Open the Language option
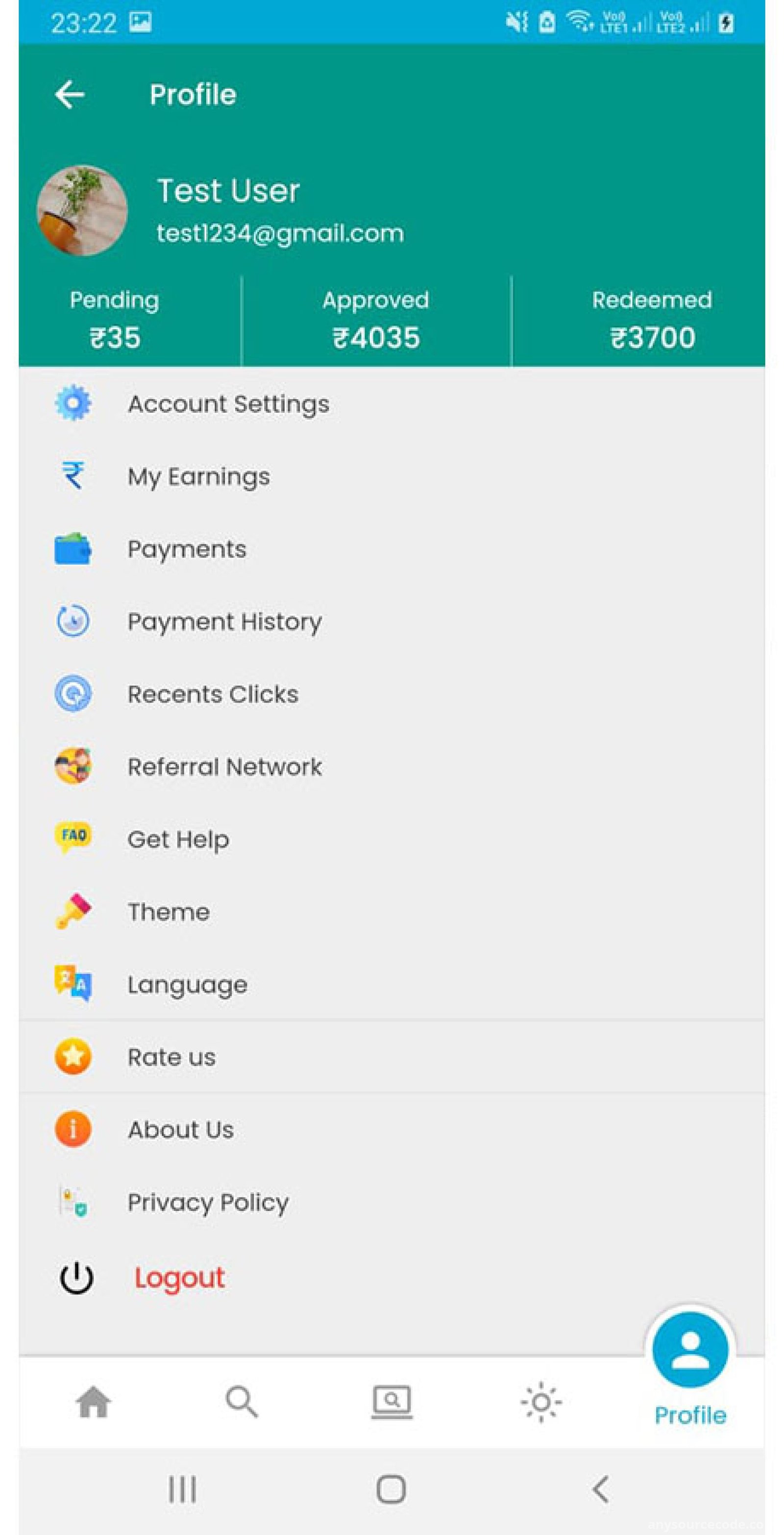 tap(392, 984)
